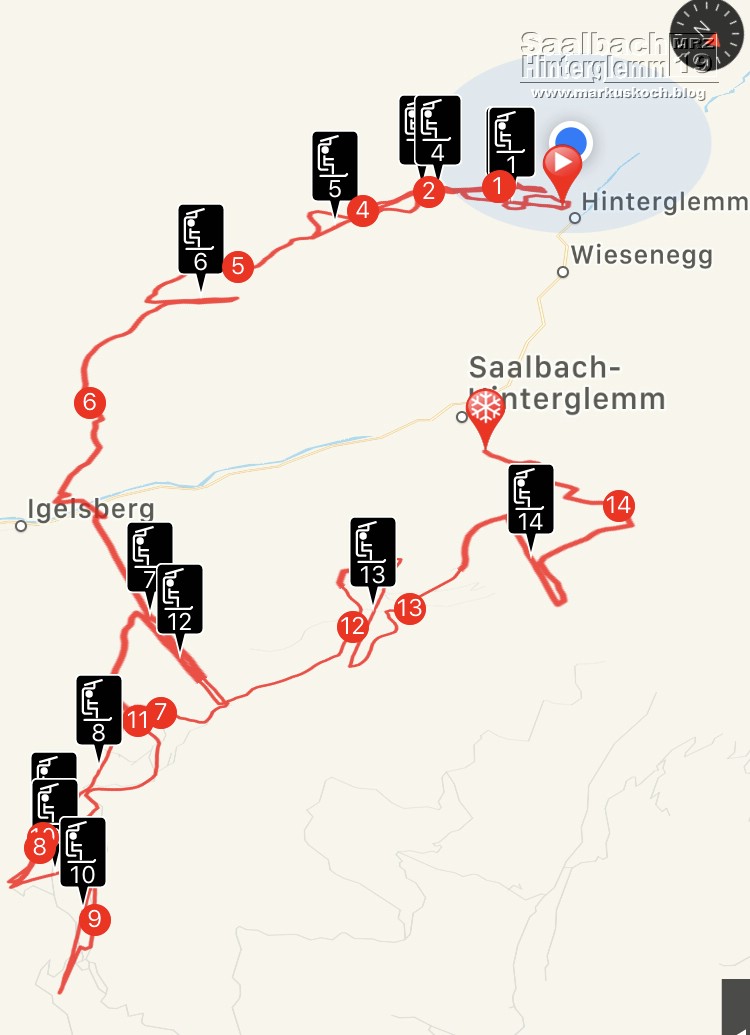The width and height of the screenshot is (750, 1035).
Task: Select lift marker number 14
Action: [530, 499]
